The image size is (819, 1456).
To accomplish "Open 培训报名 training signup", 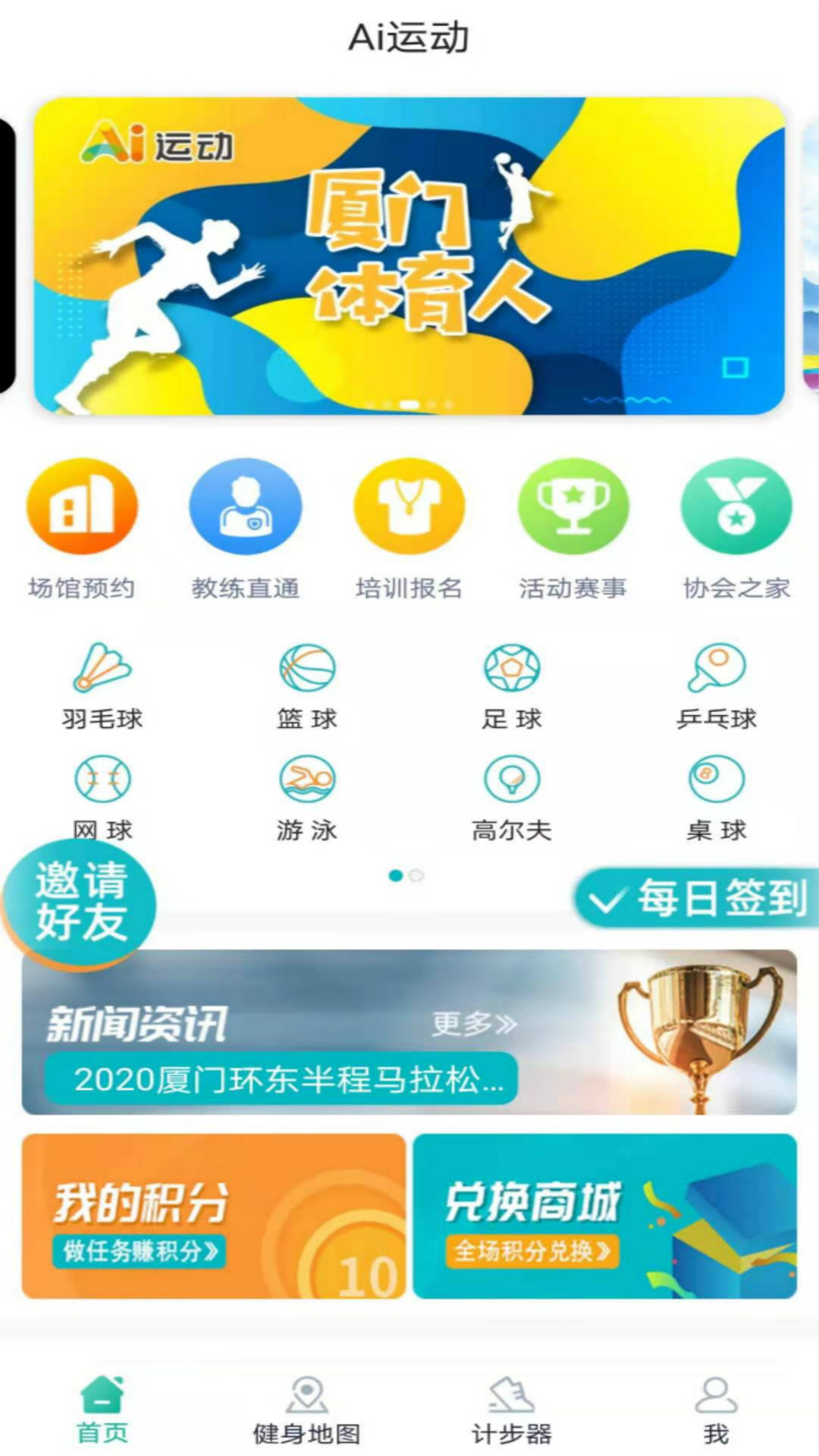I will click(x=409, y=529).
